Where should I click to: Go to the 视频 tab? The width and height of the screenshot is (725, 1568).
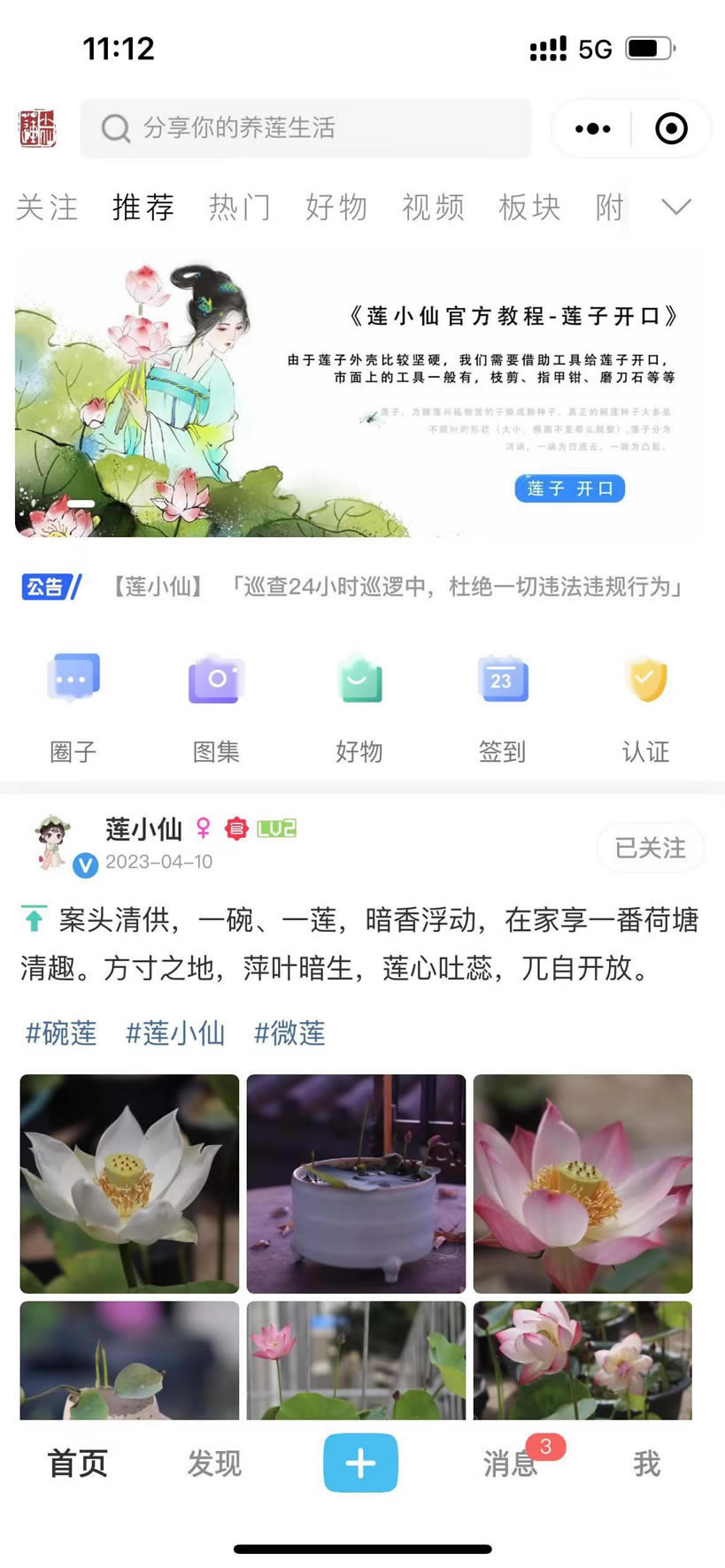[x=433, y=208]
